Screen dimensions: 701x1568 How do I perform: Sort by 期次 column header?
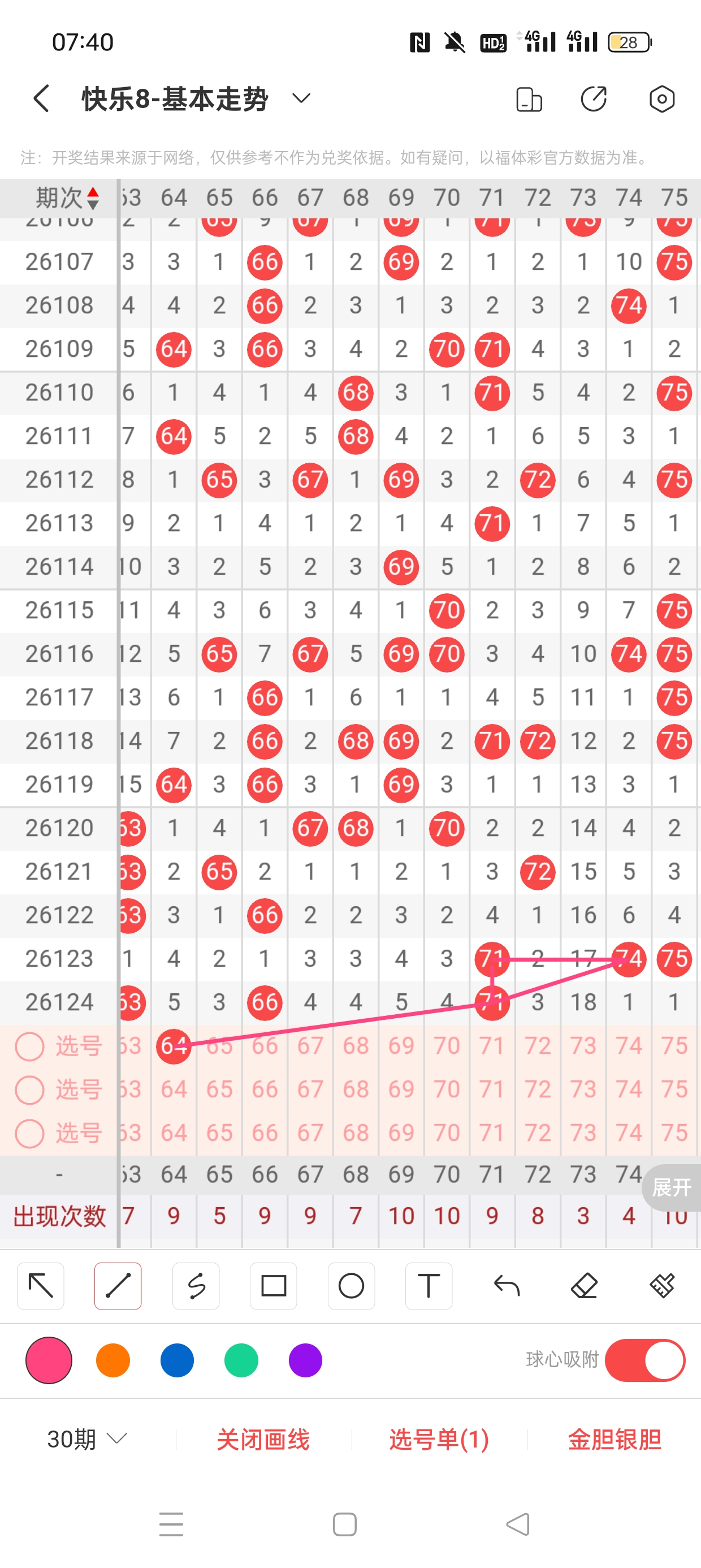[x=67, y=198]
